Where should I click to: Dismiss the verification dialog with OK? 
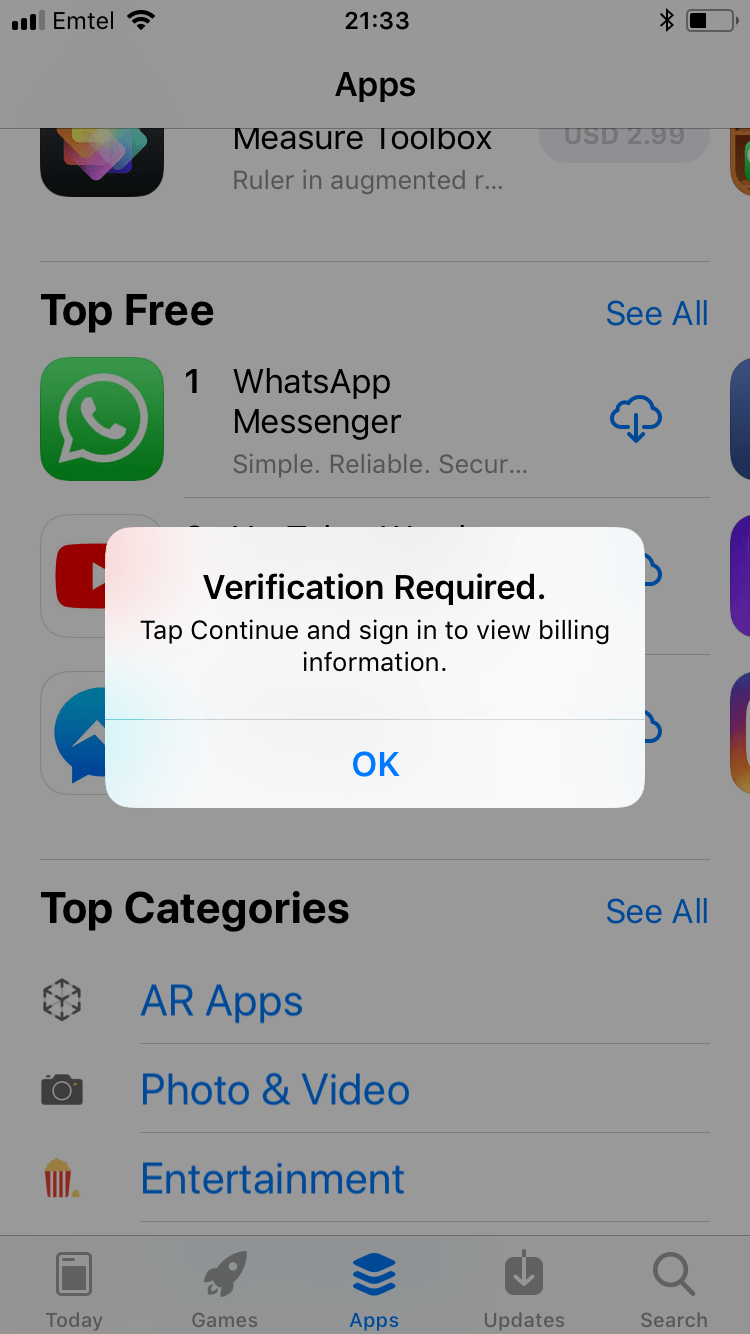(375, 764)
